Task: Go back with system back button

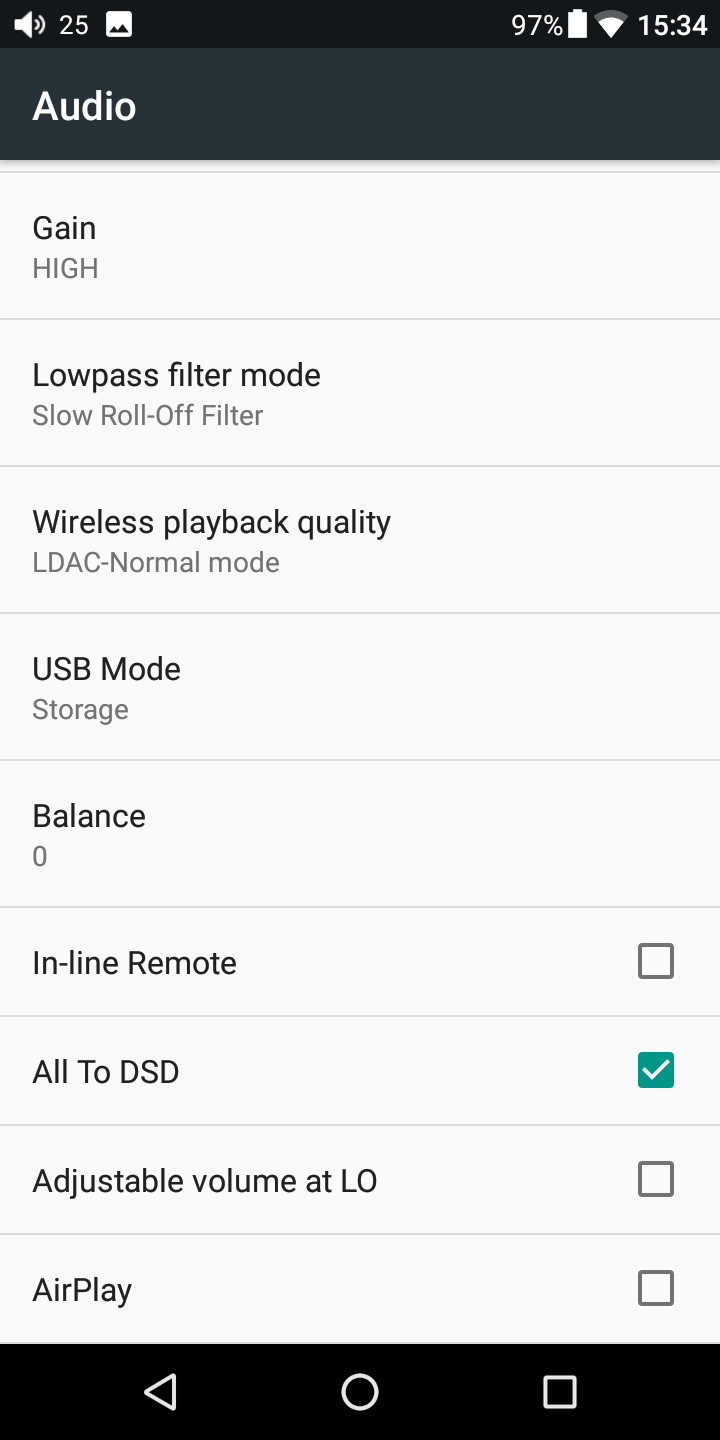Action: 160,1392
